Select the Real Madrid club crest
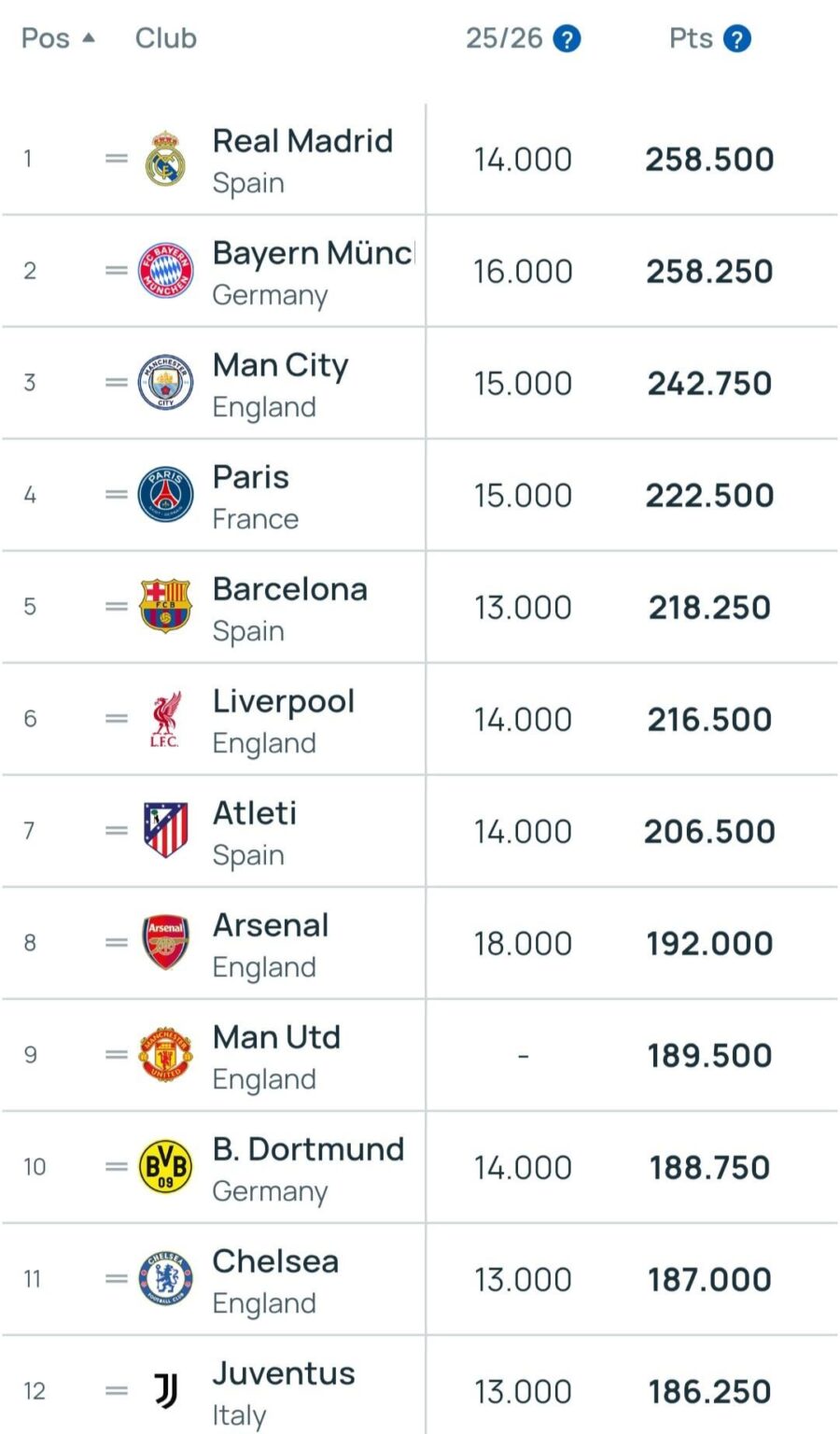The width and height of the screenshot is (840, 1434). click(165, 159)
